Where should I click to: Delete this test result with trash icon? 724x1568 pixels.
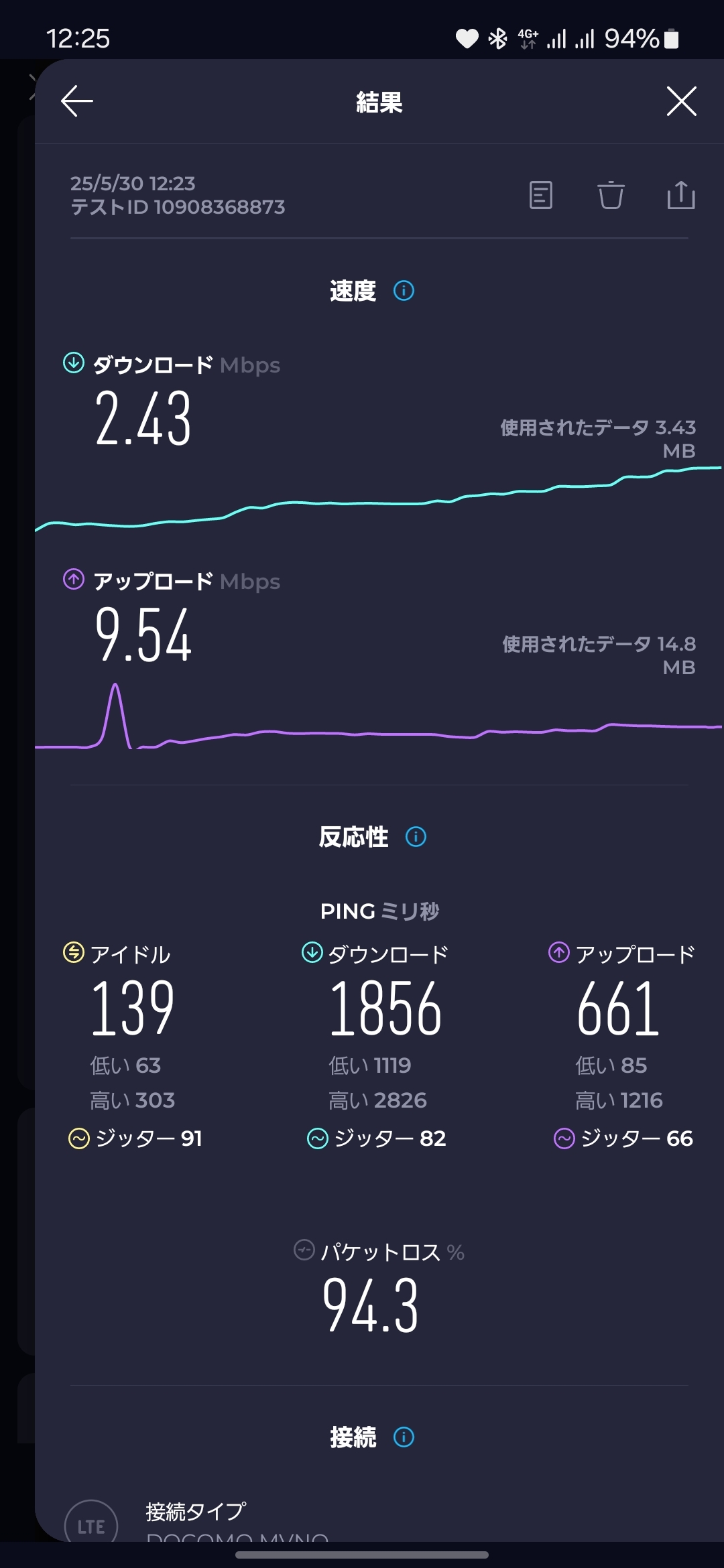click(611, 195)
